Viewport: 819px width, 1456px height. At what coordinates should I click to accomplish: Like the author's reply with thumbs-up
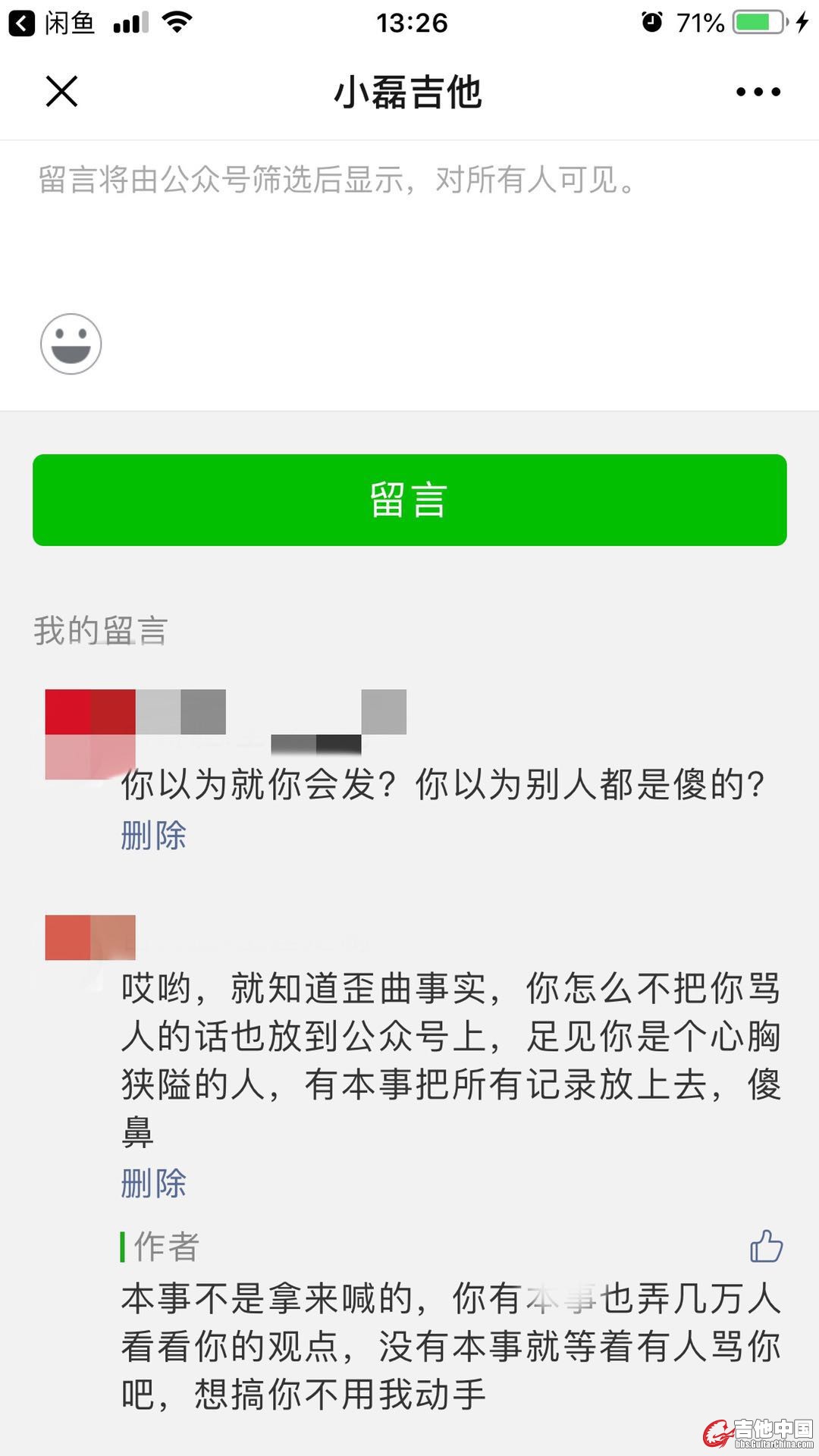[766, 1246]
